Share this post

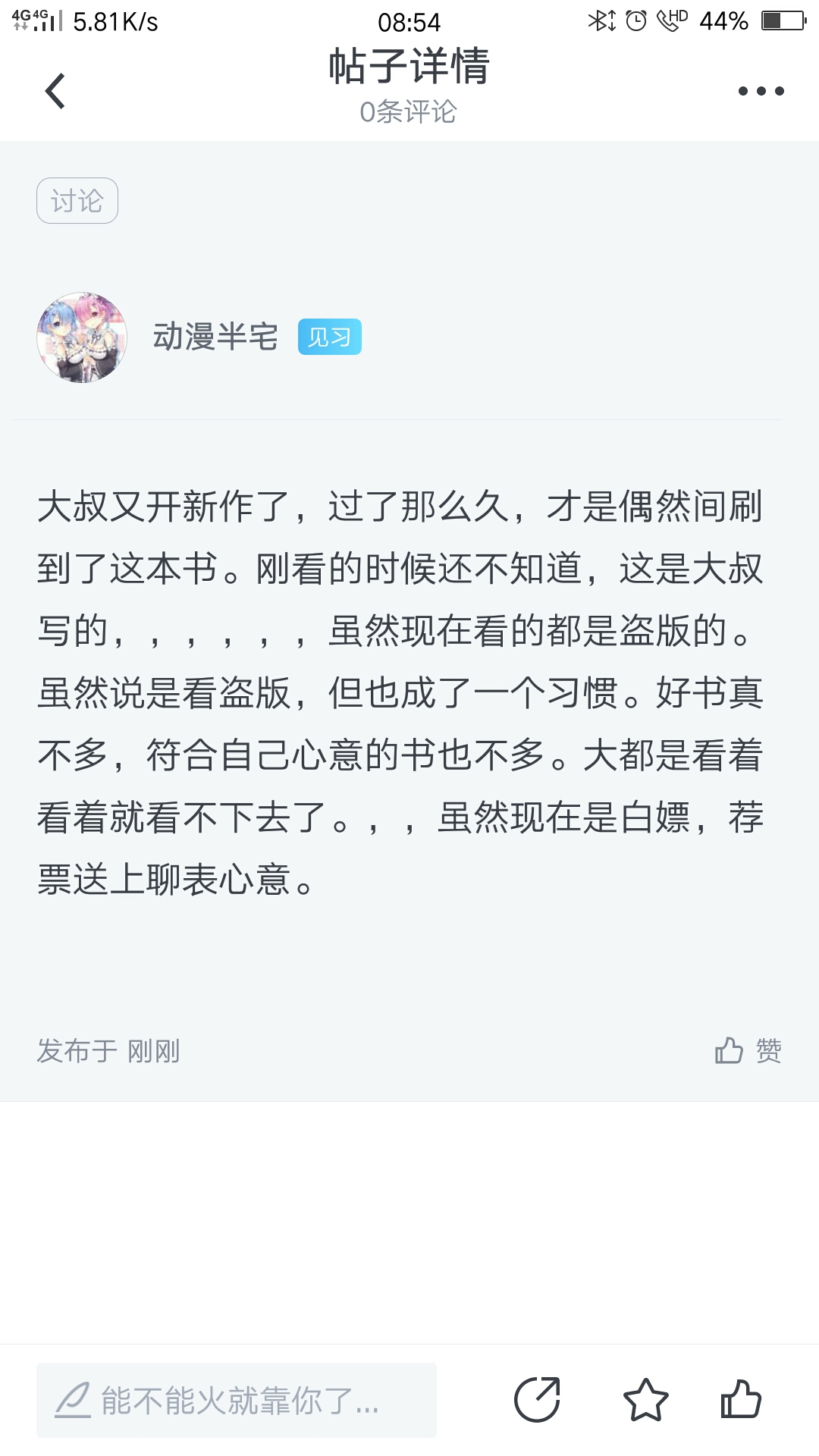pos(537,1399)
